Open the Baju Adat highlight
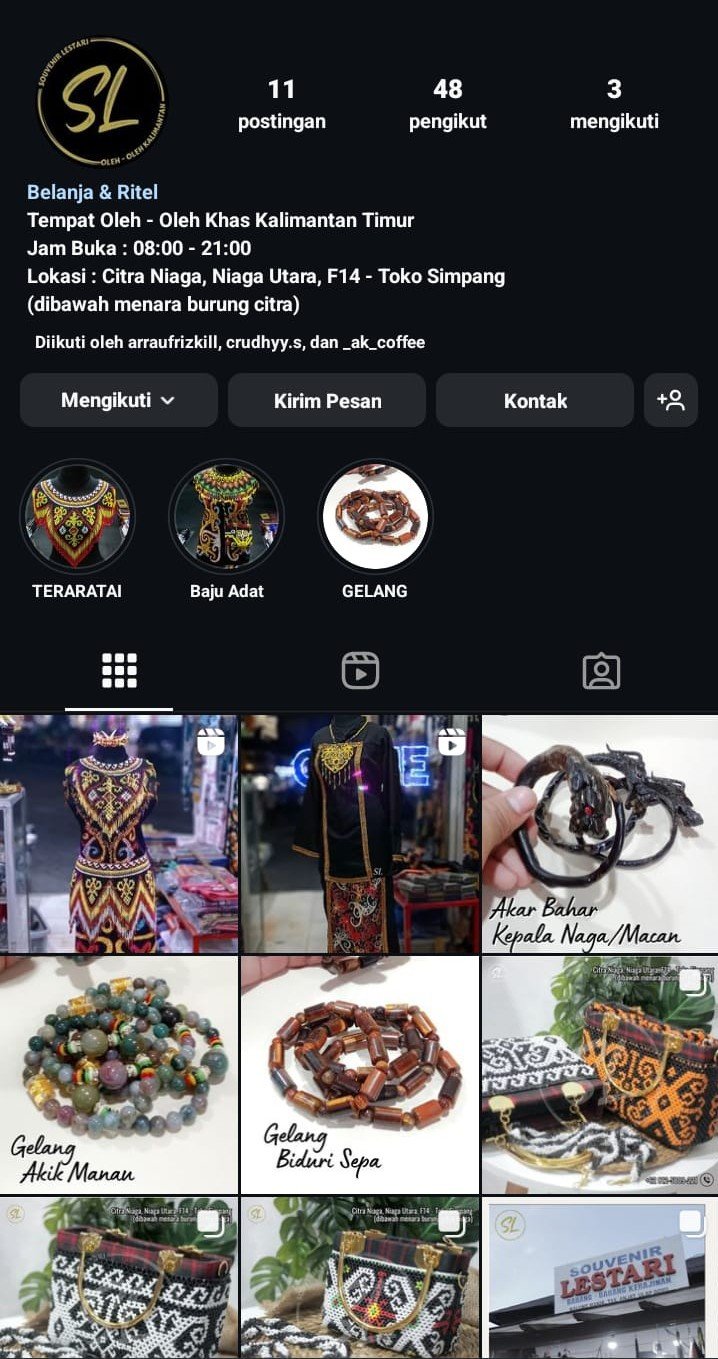This screenshot has height=1359, width=718. 226,518
